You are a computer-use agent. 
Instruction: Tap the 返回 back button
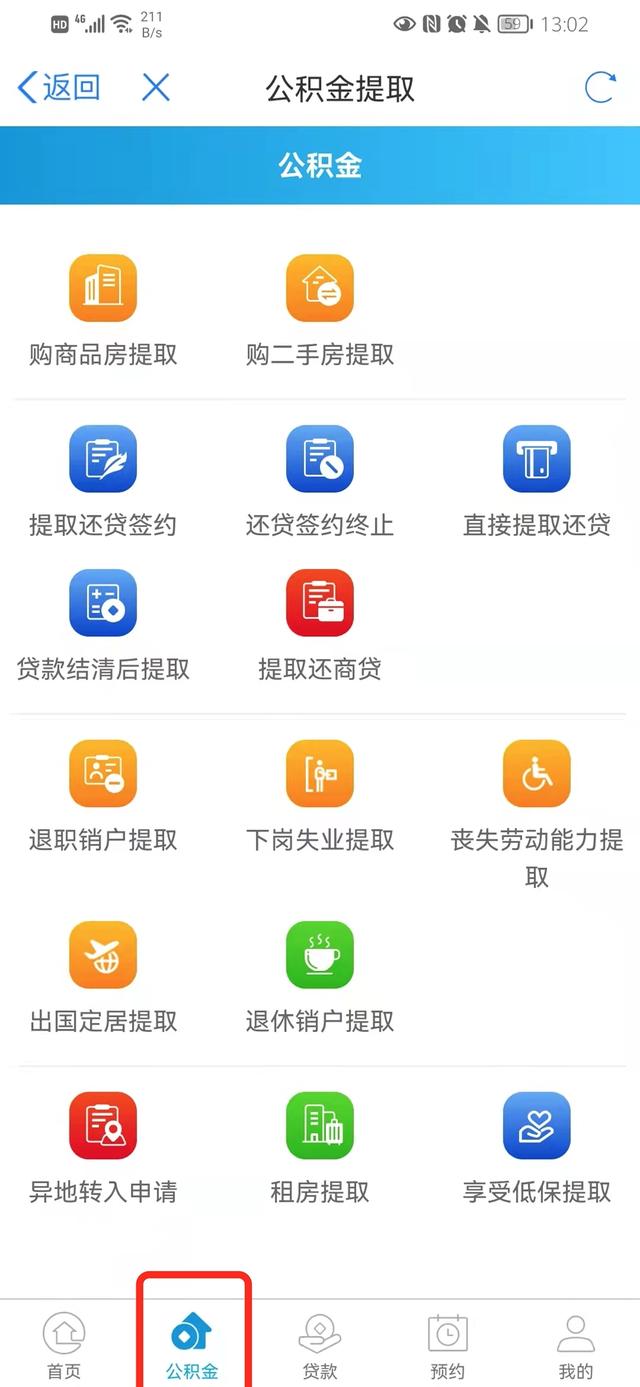tap(59, 88)
